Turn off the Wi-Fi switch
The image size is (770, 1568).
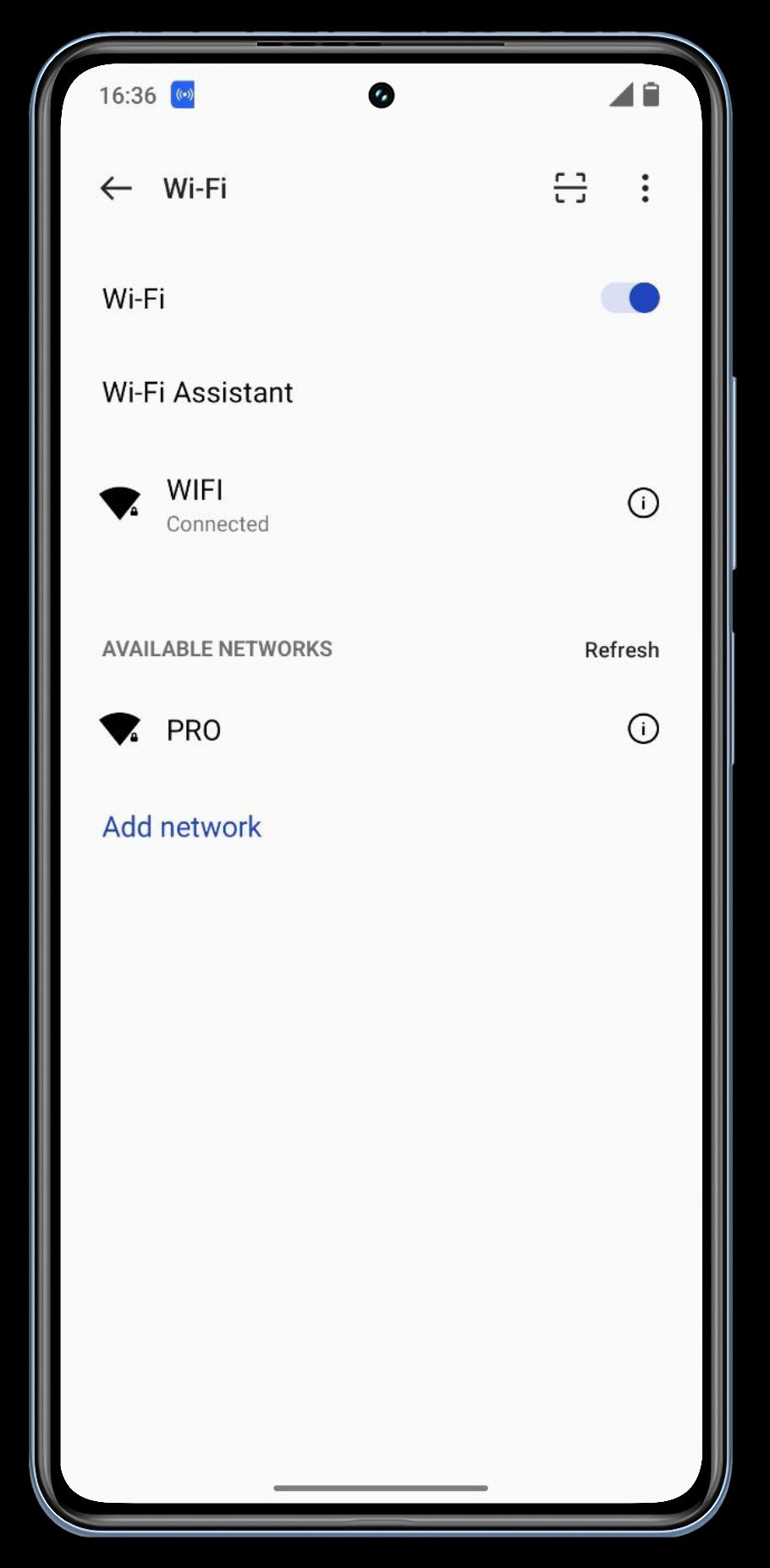(x=630, y=298)
